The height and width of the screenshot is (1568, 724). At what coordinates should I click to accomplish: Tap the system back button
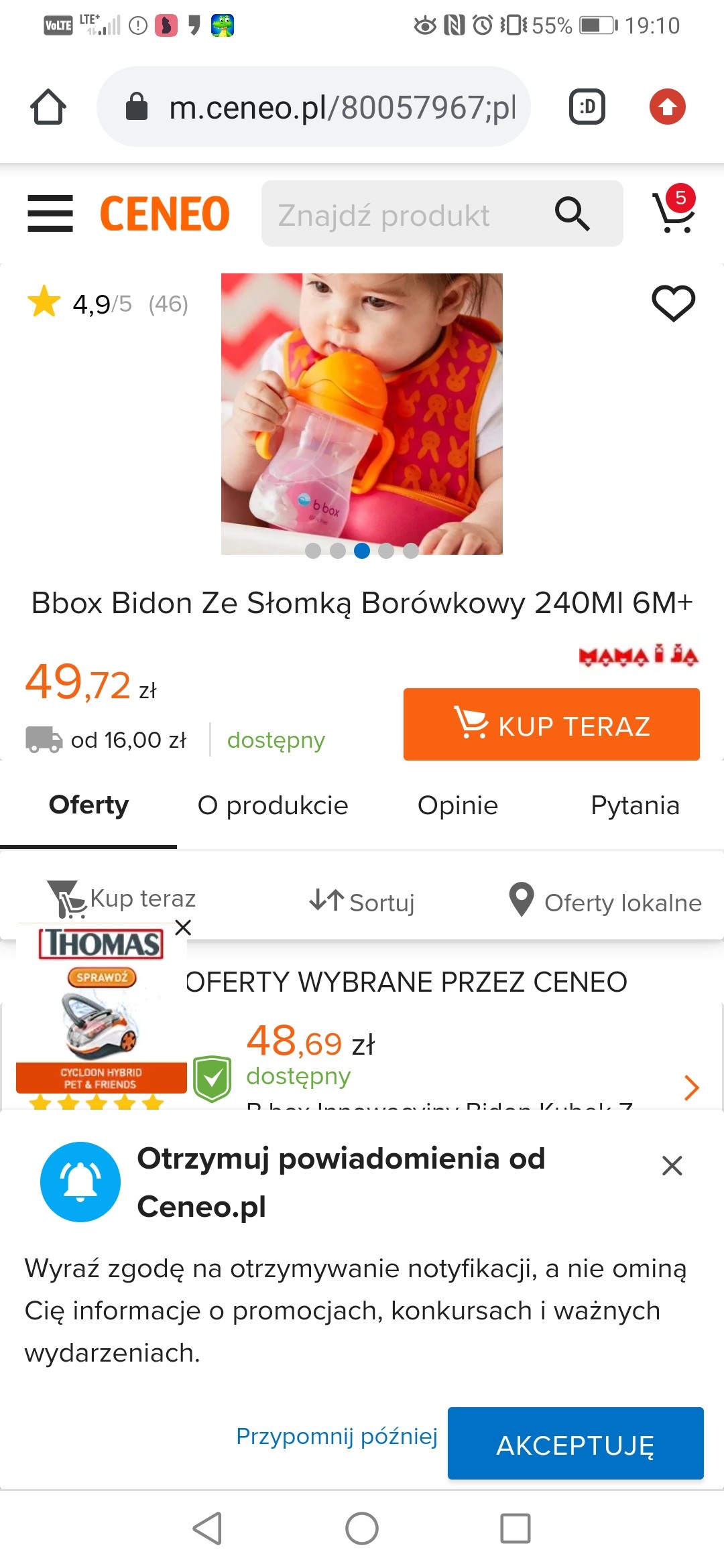click(207, 1528)
